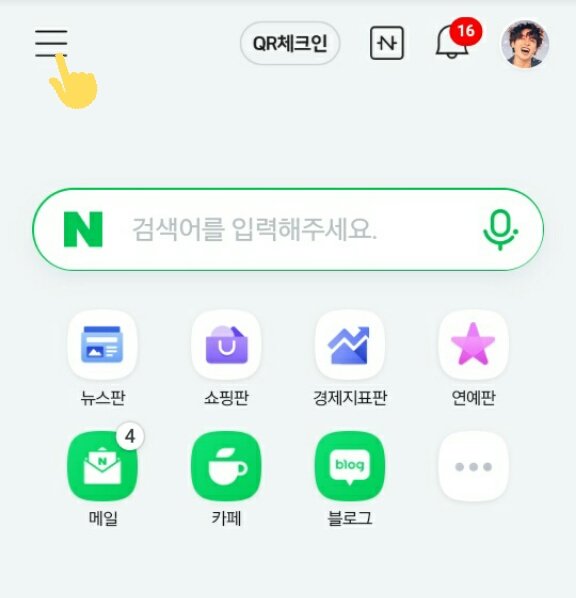
Task: Open the hamburger drawer menu
Action: (x=51, y=43)
